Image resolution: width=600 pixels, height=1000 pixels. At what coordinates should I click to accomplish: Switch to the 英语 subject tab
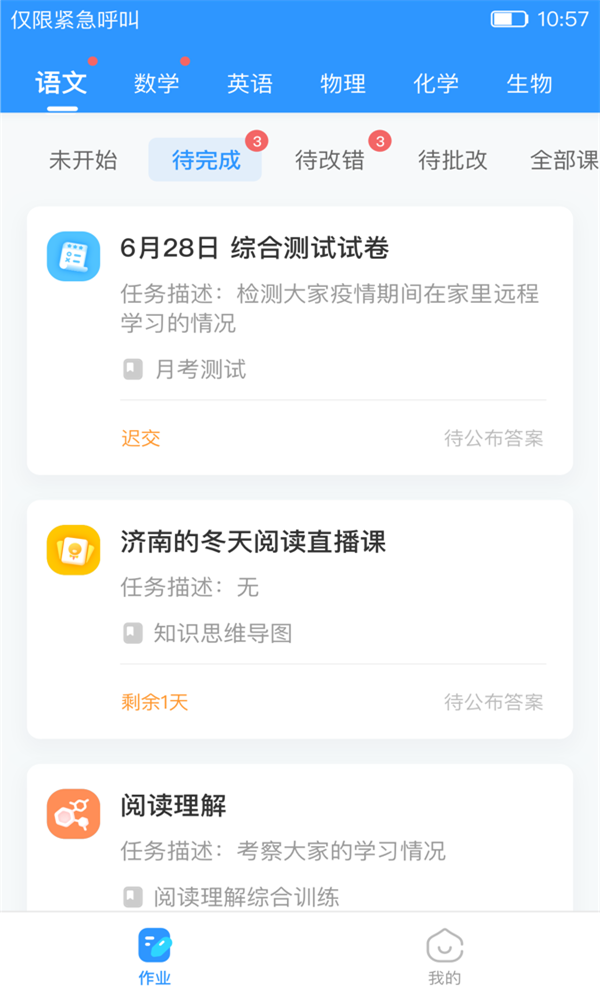250,84
